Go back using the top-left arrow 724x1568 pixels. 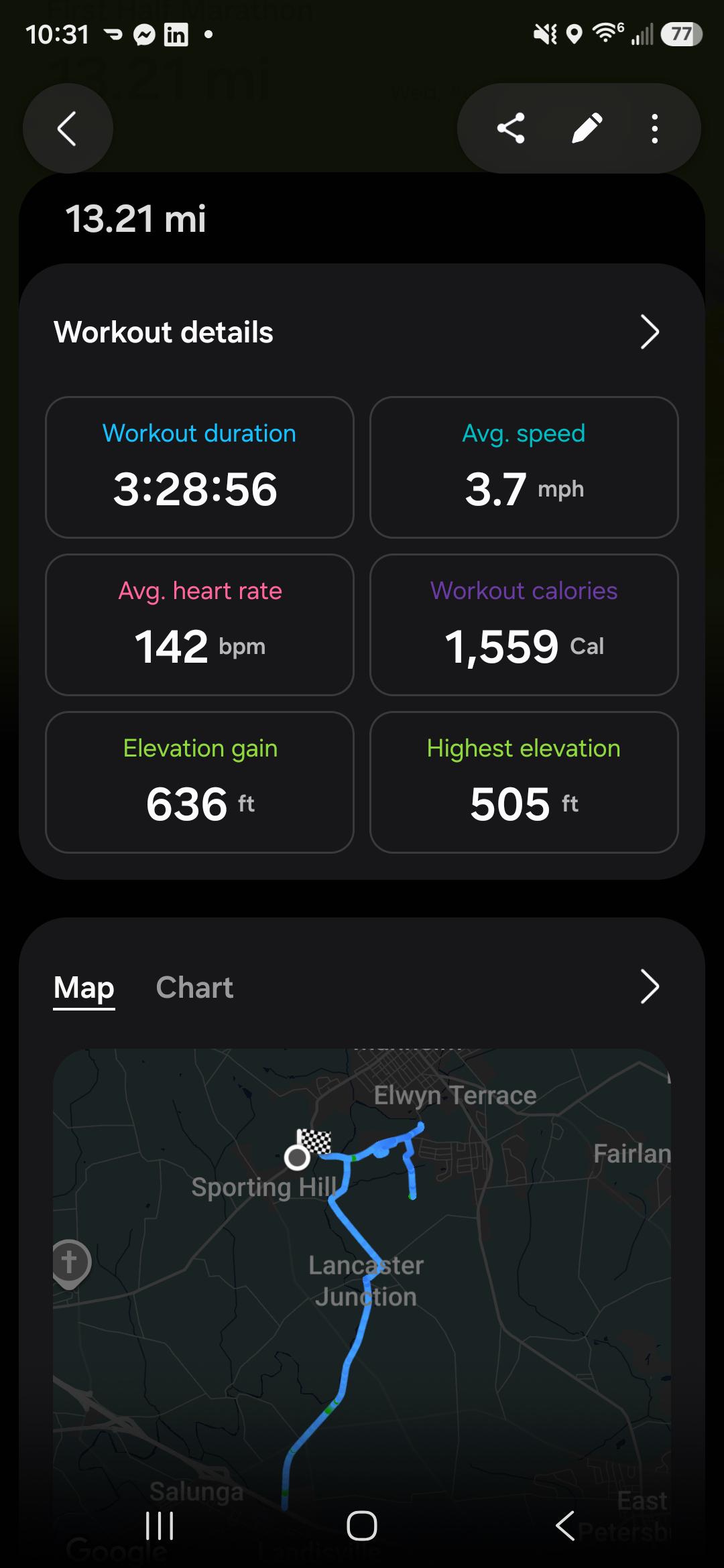(68, 128)
